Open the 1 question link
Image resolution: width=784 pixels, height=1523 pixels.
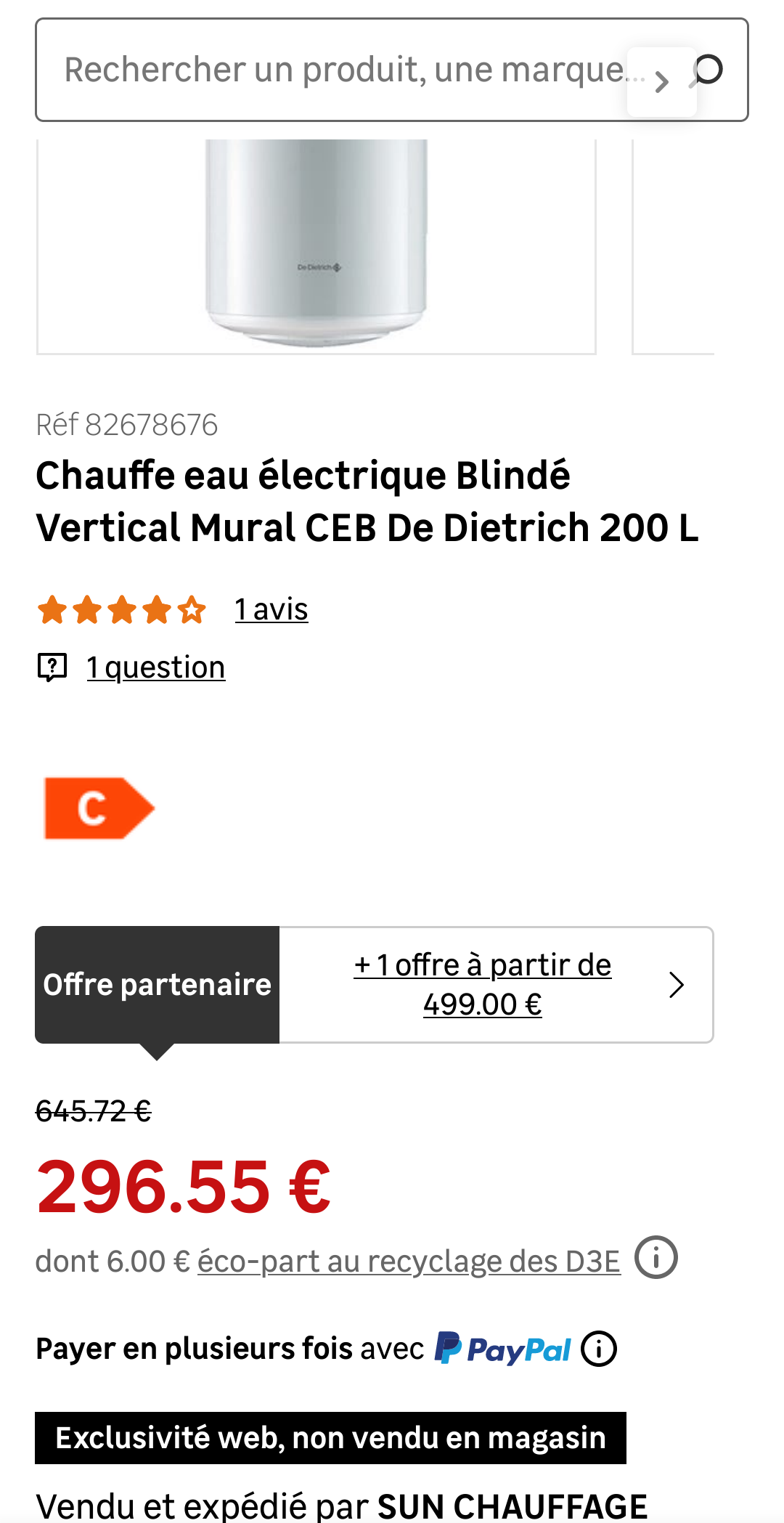coord(155,667)
